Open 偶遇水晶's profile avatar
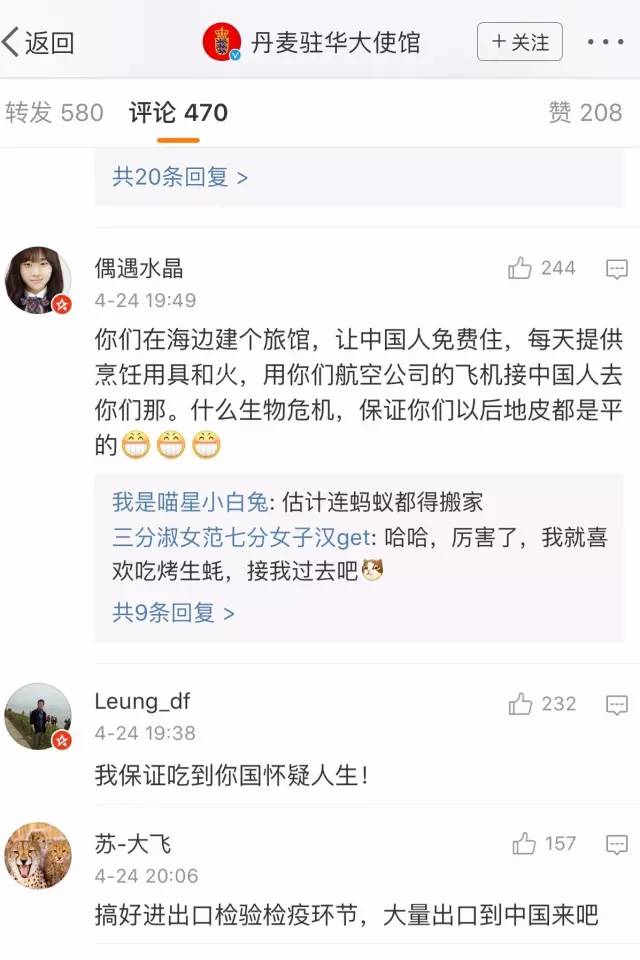640x960 pixels. [38, 280]
